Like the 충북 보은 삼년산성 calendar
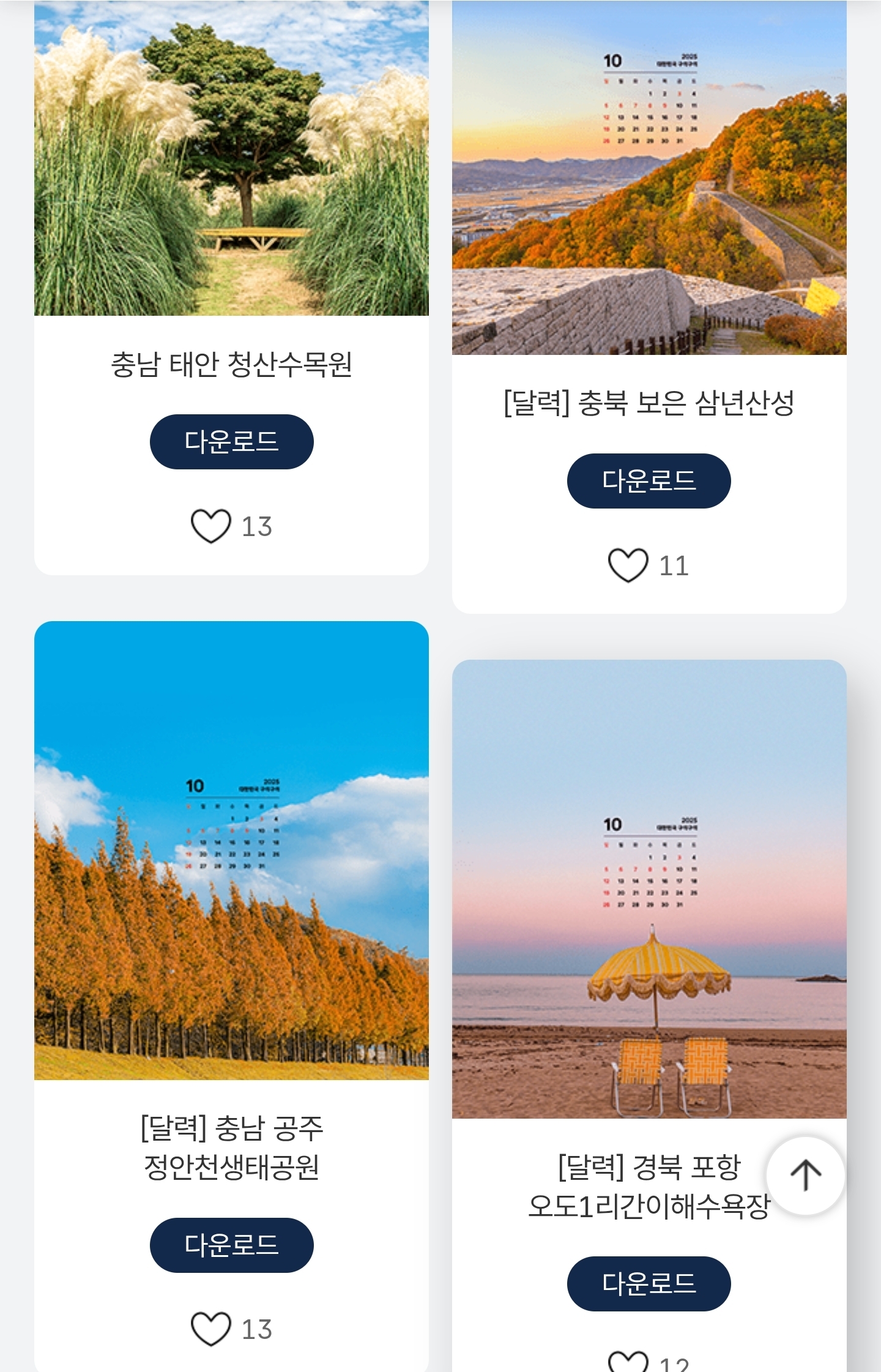This screenshot has height=1372, width=881. pos(628,565)
